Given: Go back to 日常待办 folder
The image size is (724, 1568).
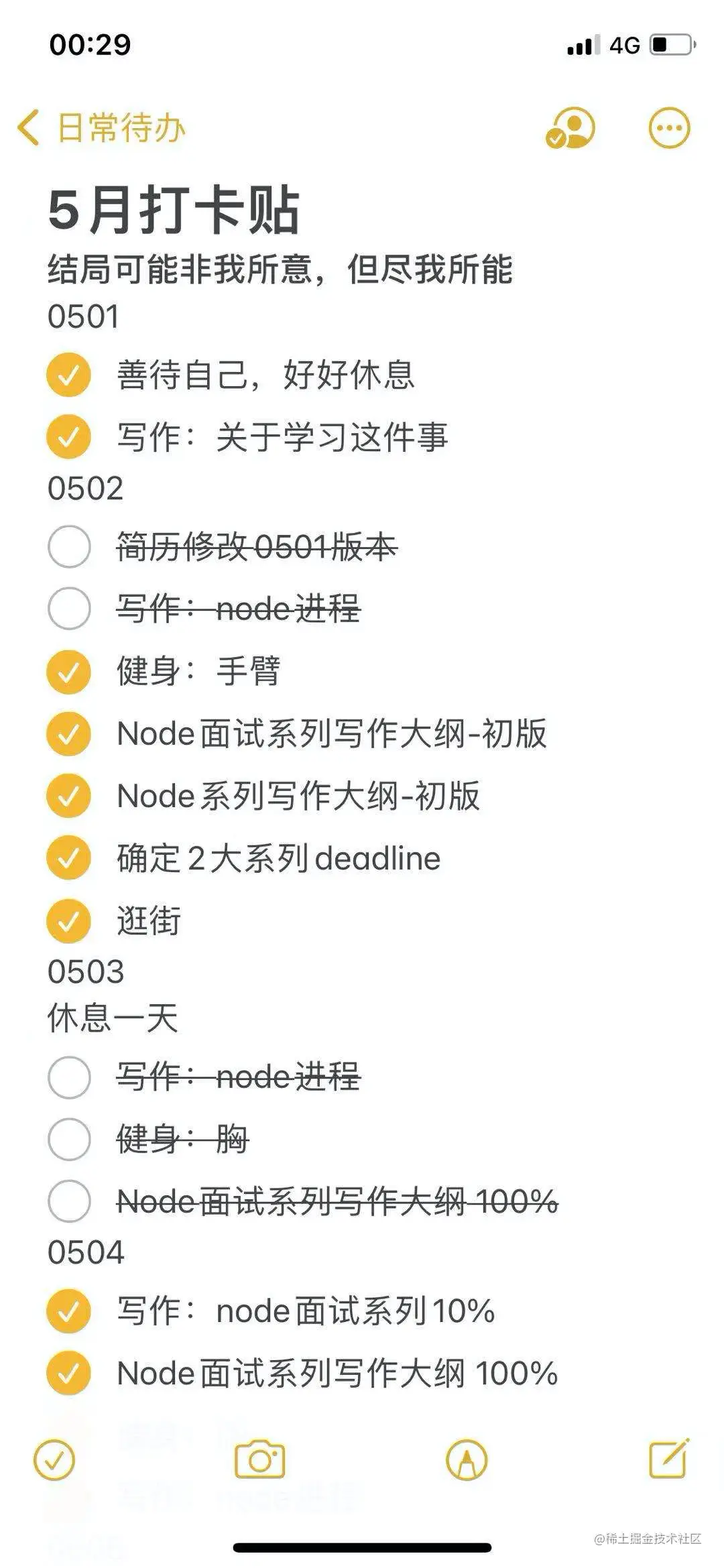Looking at the screenshot, I should (x=101, y=127).
